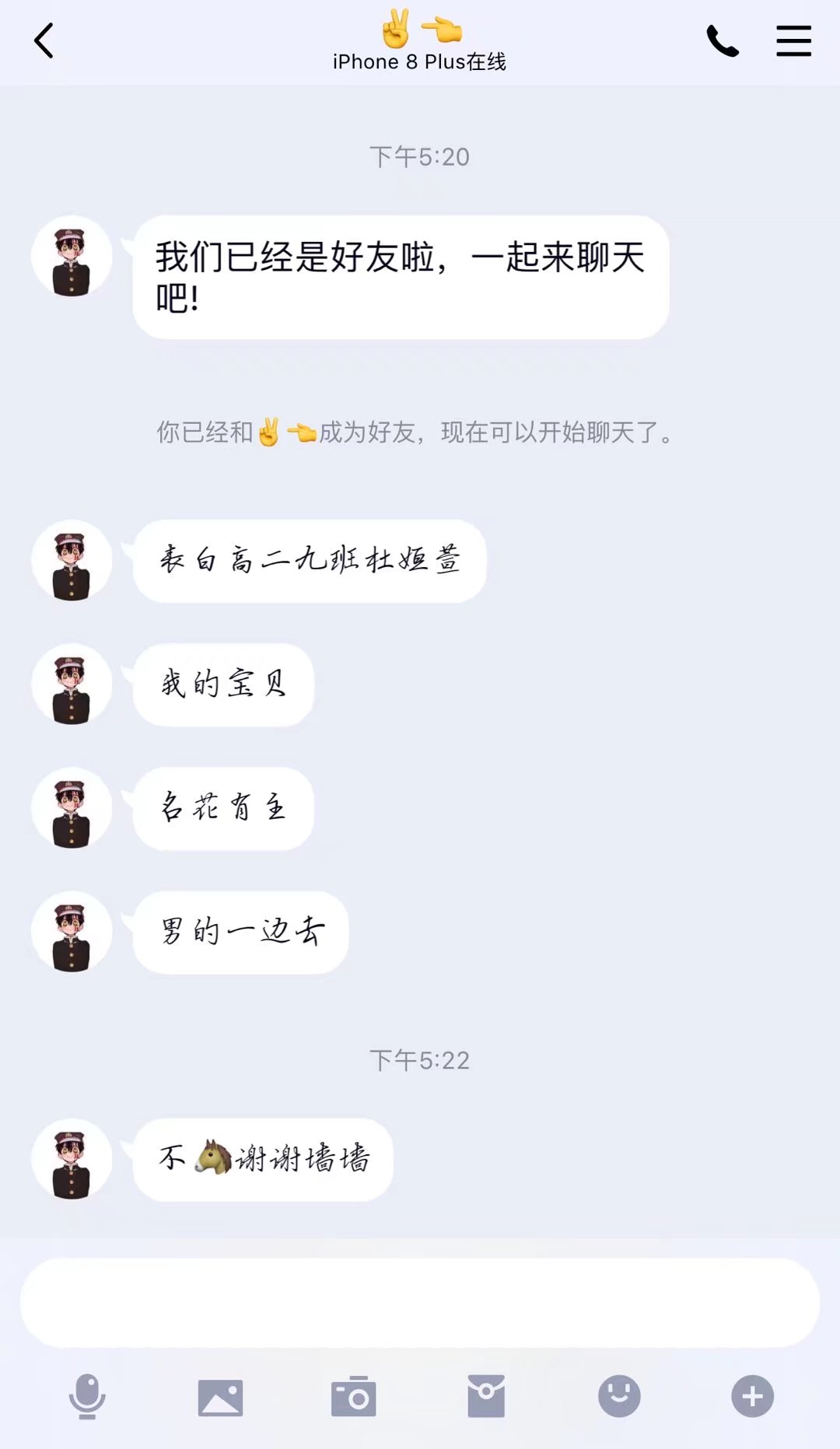
Task: Send a red packet
Action: pos(486,1396)
